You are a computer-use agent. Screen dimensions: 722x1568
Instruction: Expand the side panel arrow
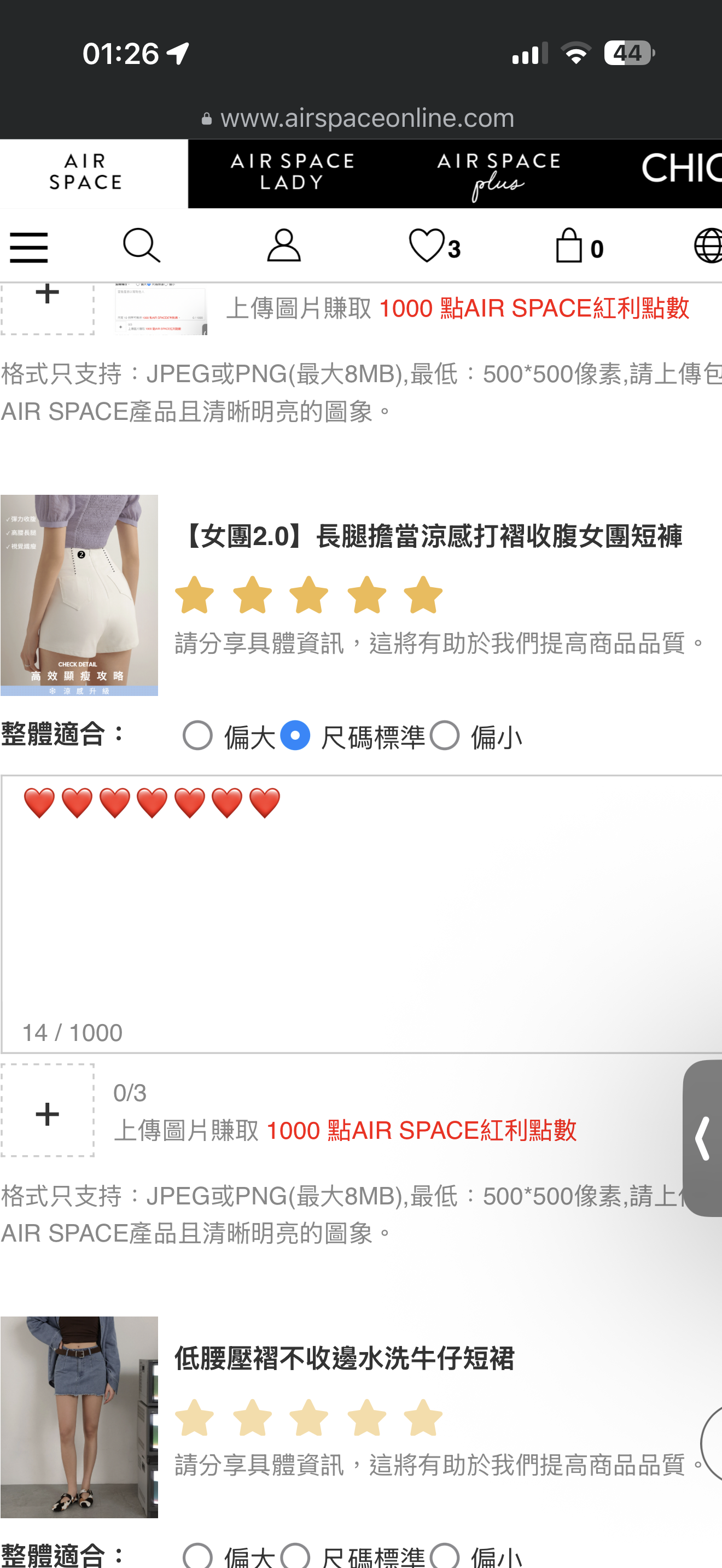702,1138
